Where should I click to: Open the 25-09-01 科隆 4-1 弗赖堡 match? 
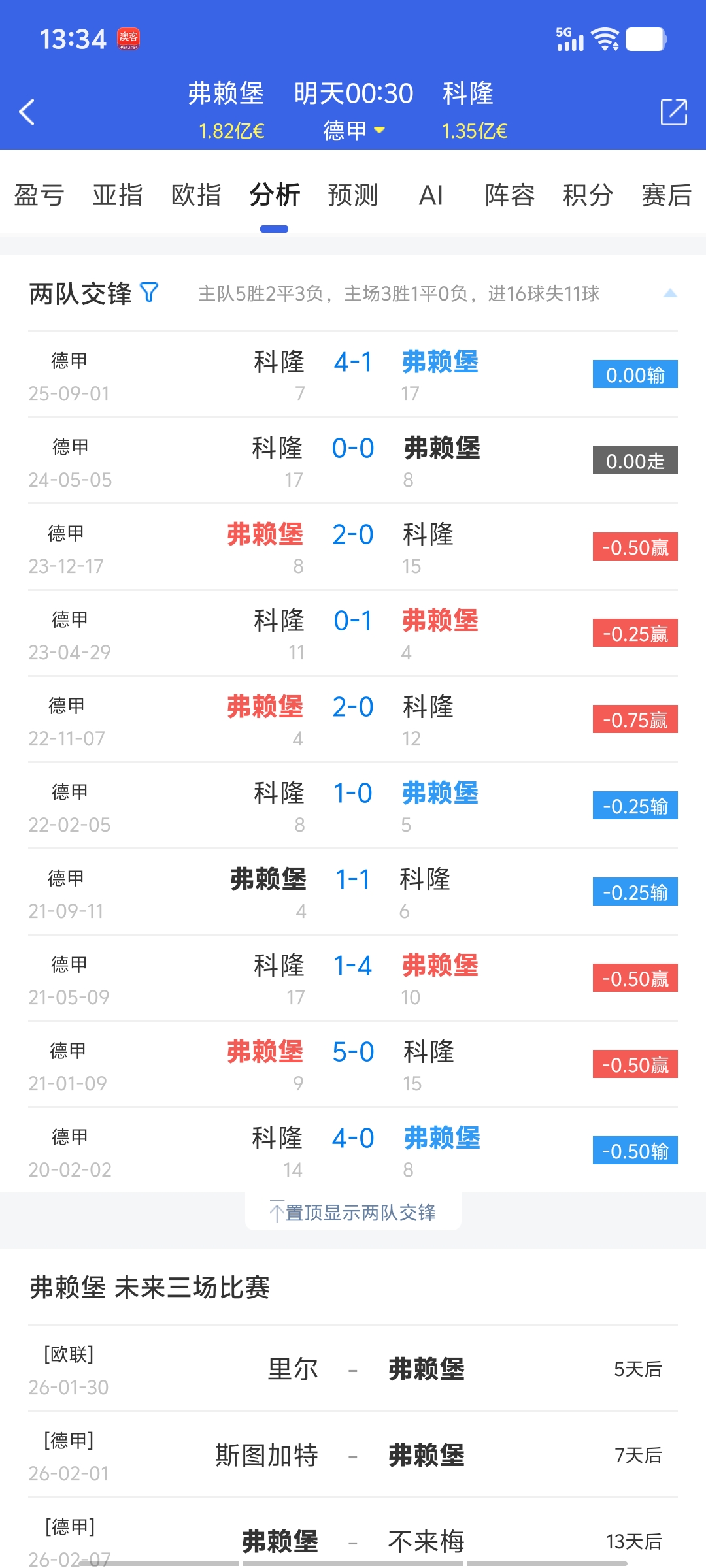(x=353, y=375)
